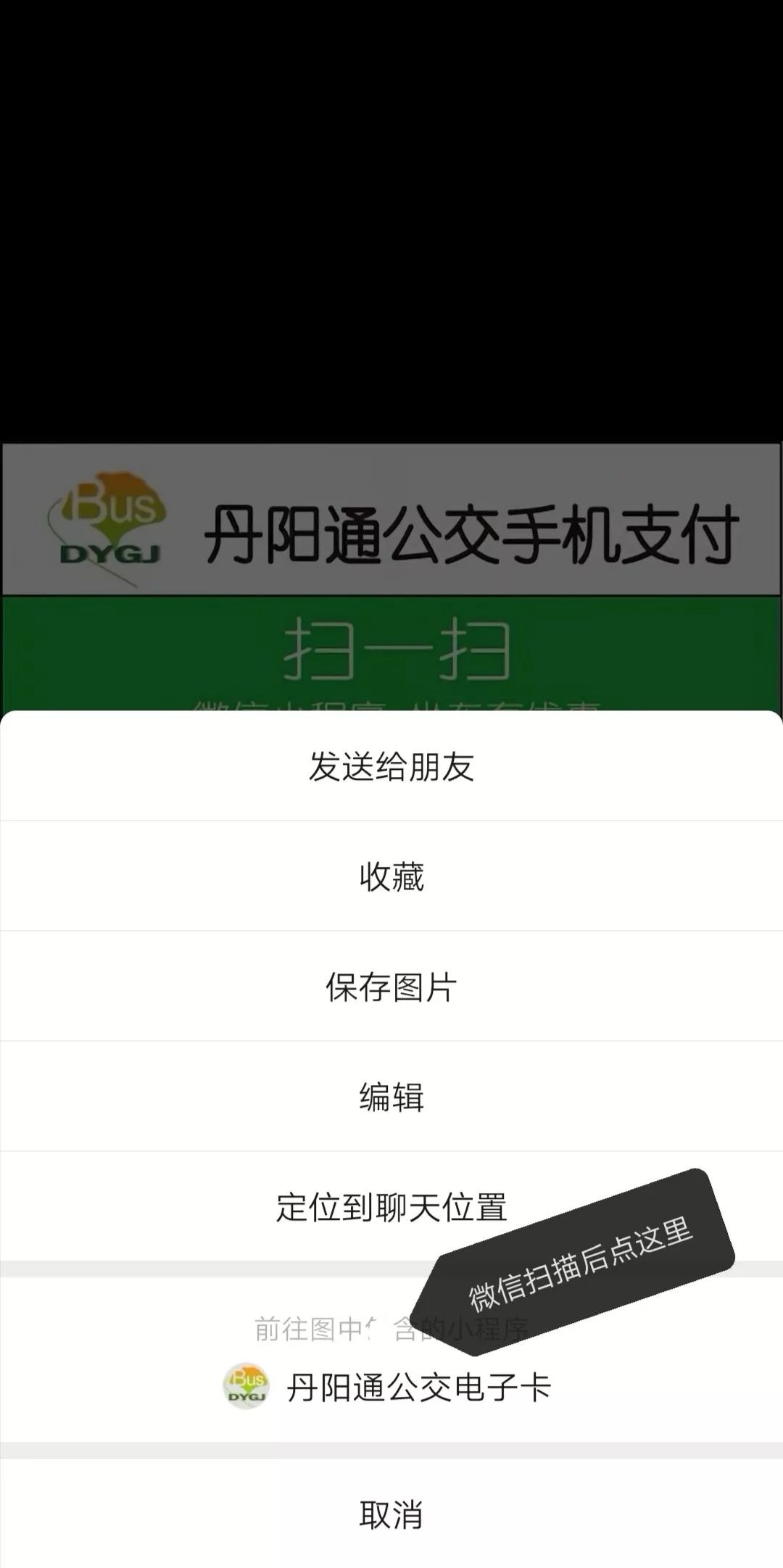Choose 保存图片 to save the image

[391, 987]
